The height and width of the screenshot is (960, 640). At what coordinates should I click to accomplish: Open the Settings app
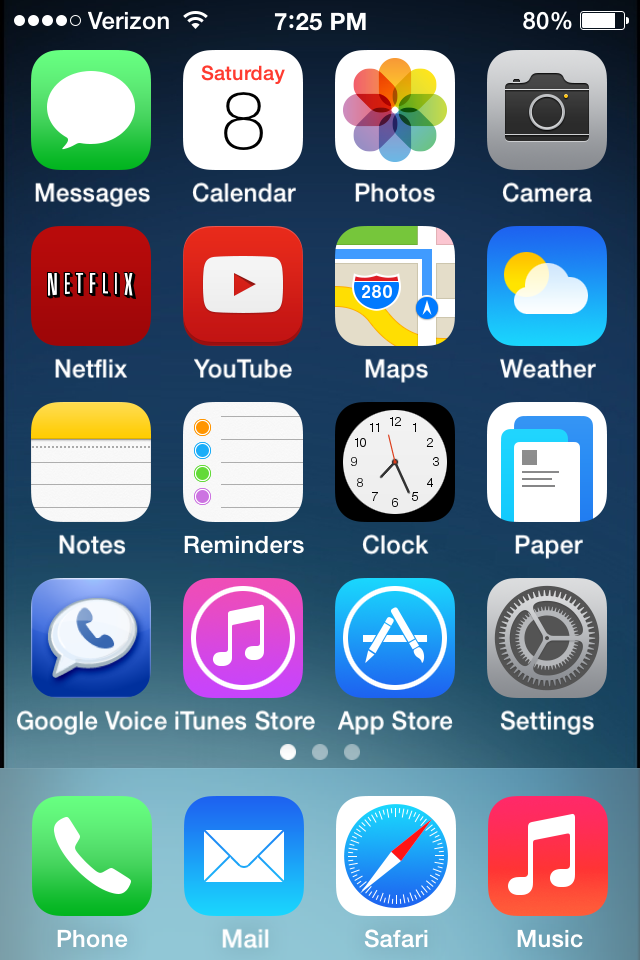(547, 638)
